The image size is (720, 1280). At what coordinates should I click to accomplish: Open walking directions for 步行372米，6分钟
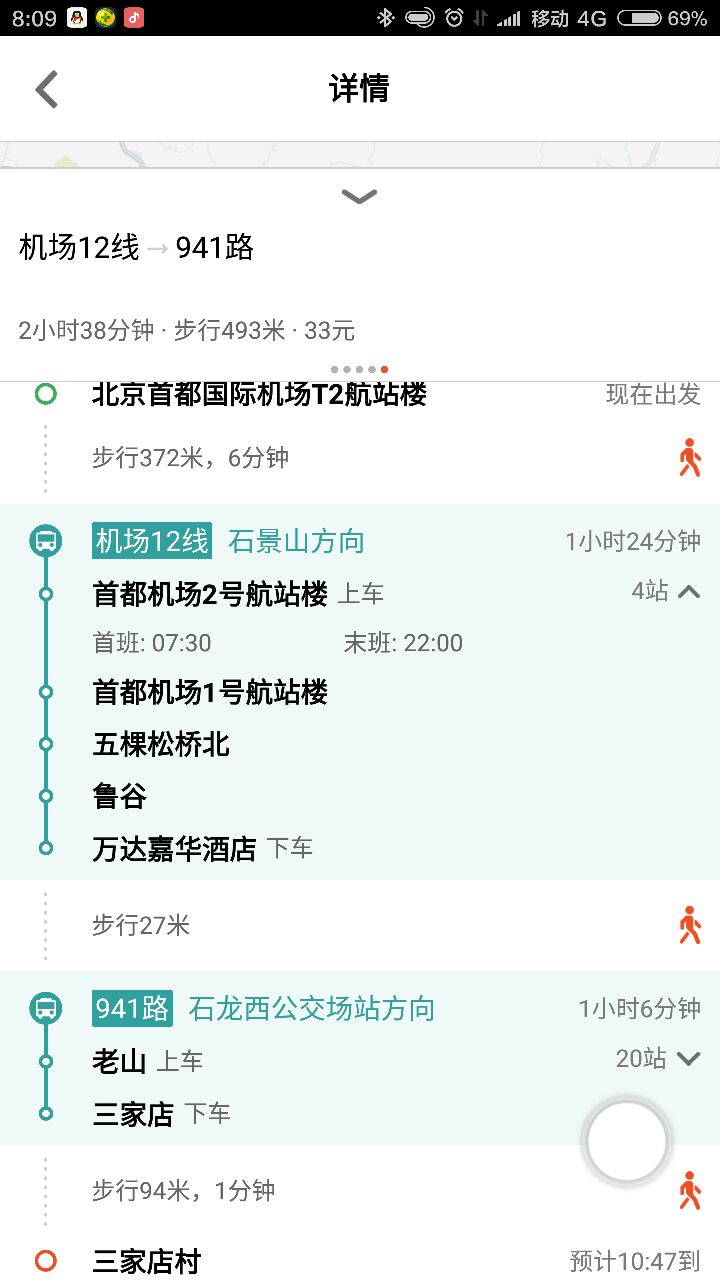coord(689,458)
